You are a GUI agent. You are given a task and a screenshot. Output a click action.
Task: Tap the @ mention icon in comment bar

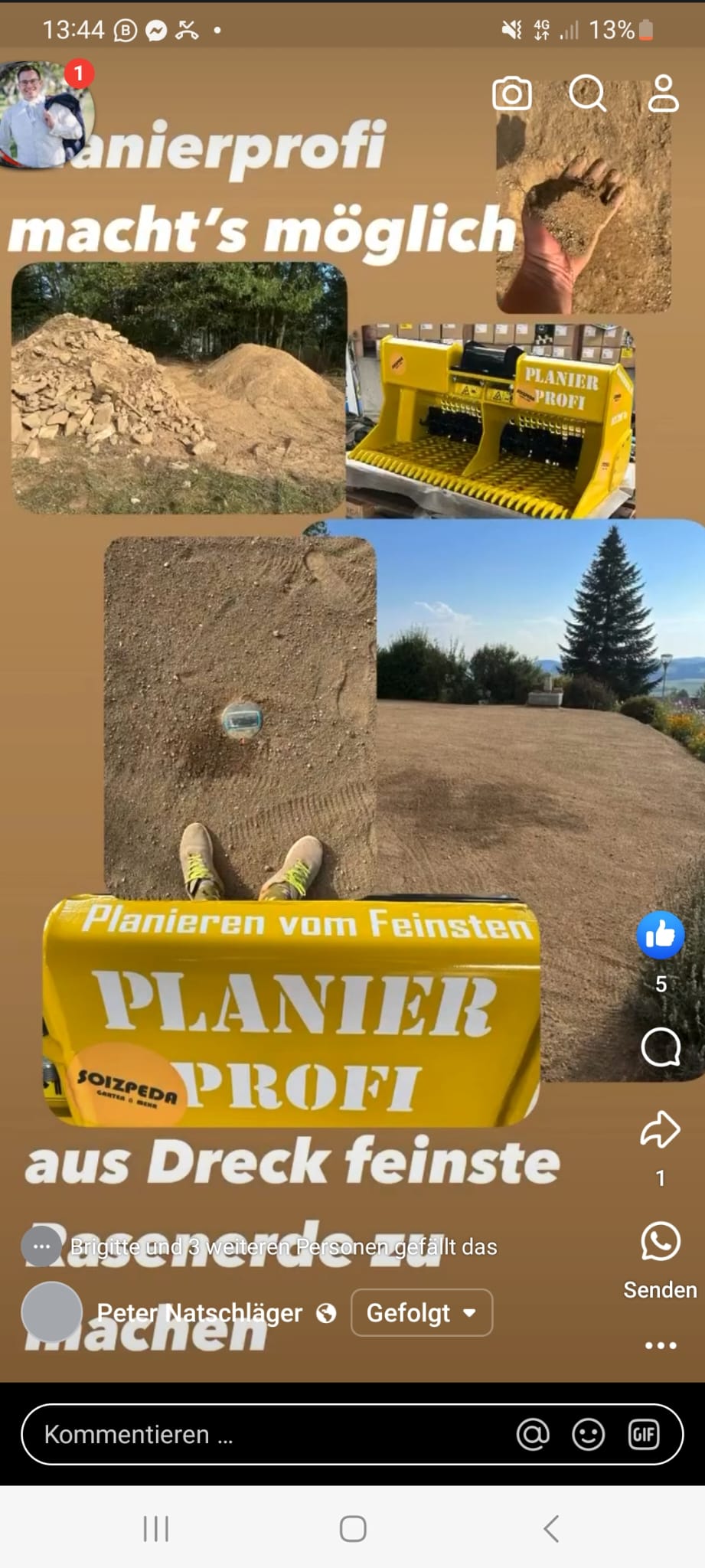(534, 1434)
